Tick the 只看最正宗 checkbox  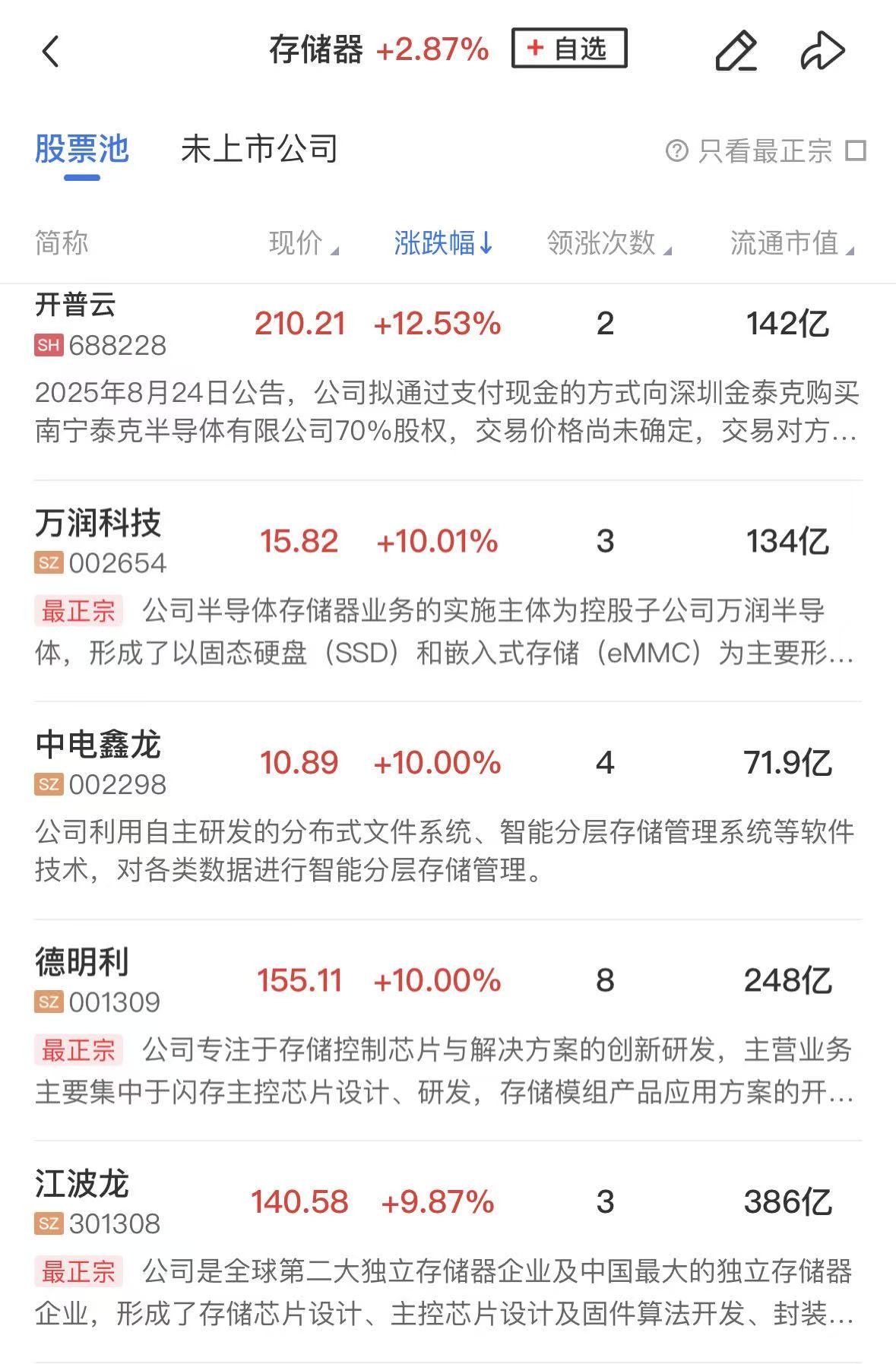coord(856,150)
